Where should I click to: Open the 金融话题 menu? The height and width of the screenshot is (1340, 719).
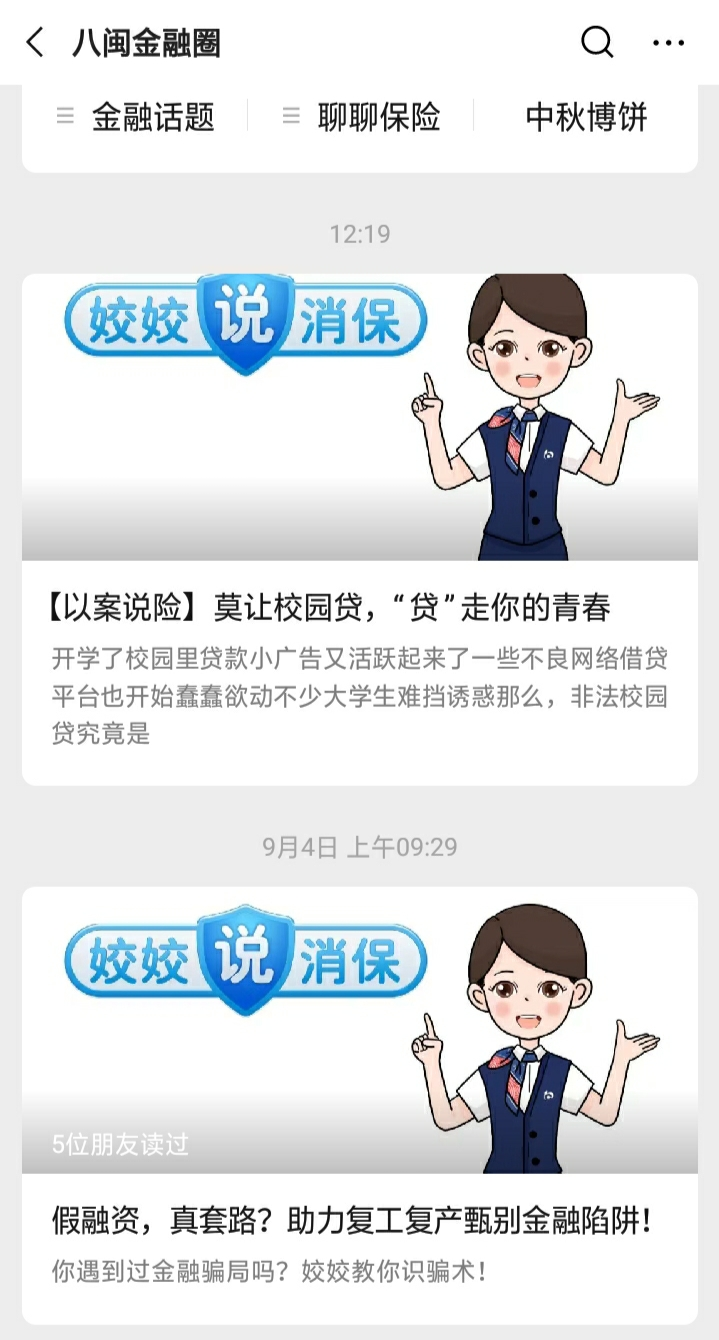click(135, 117)
